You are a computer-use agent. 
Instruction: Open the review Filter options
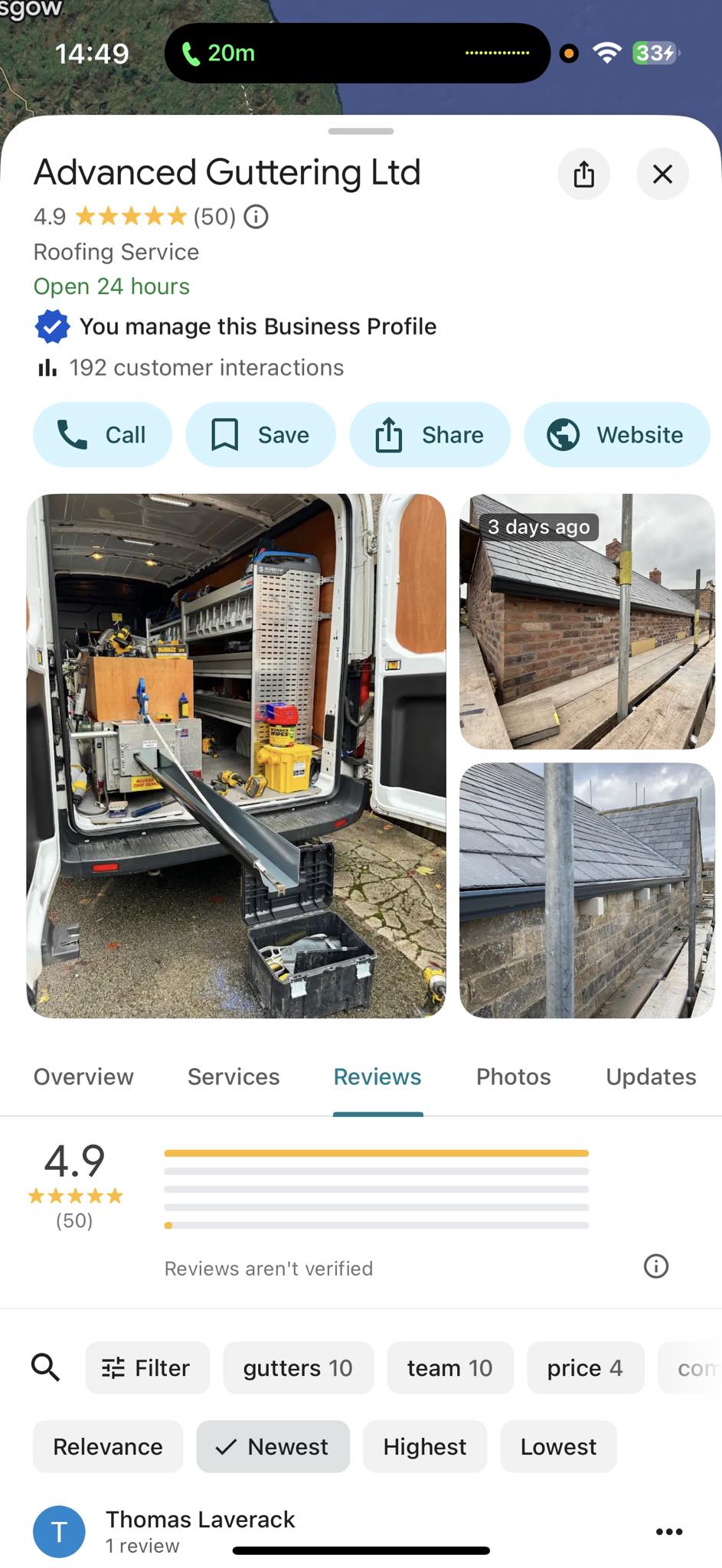pos(147,1367)
